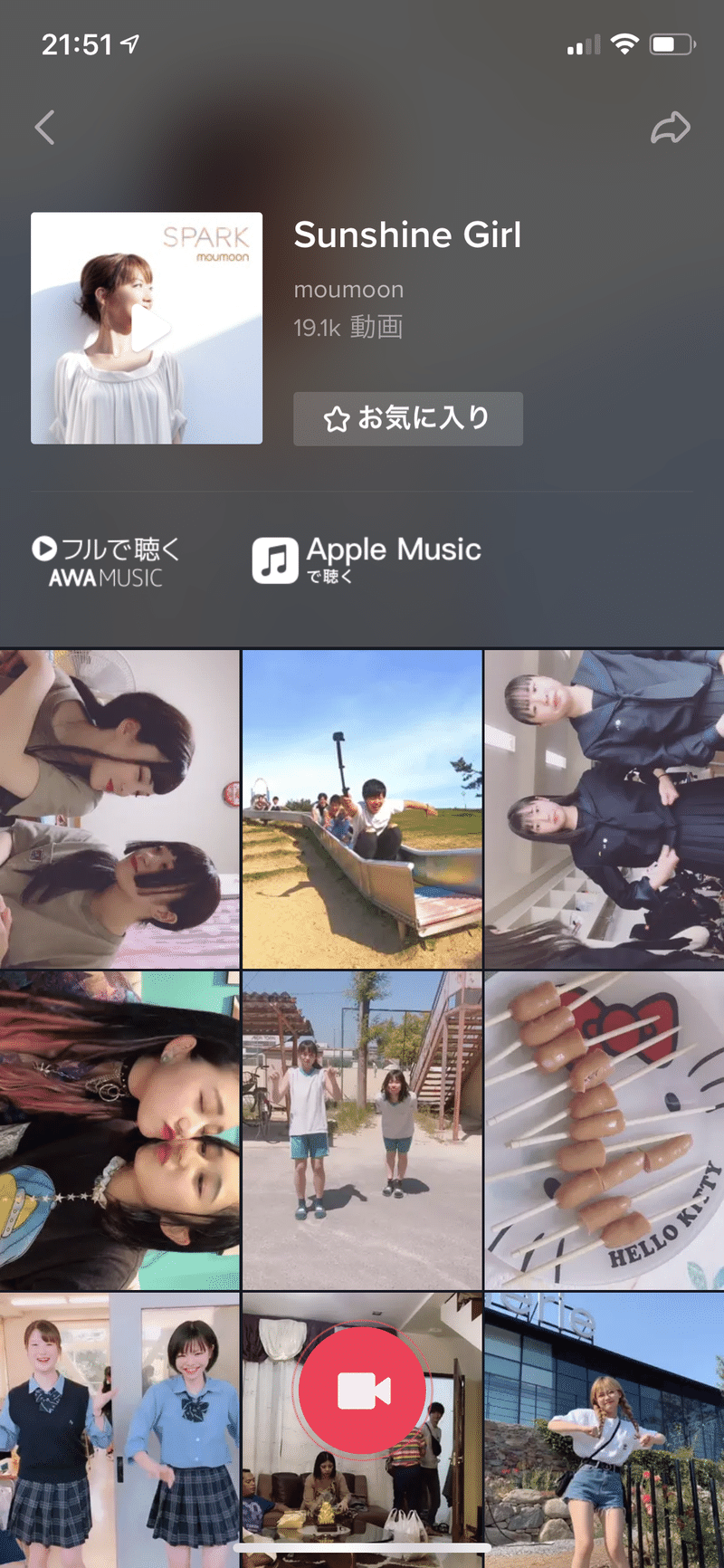Open the video of two people in dark uniforms
Screen dimensions: 724x1568
point(604,808)
